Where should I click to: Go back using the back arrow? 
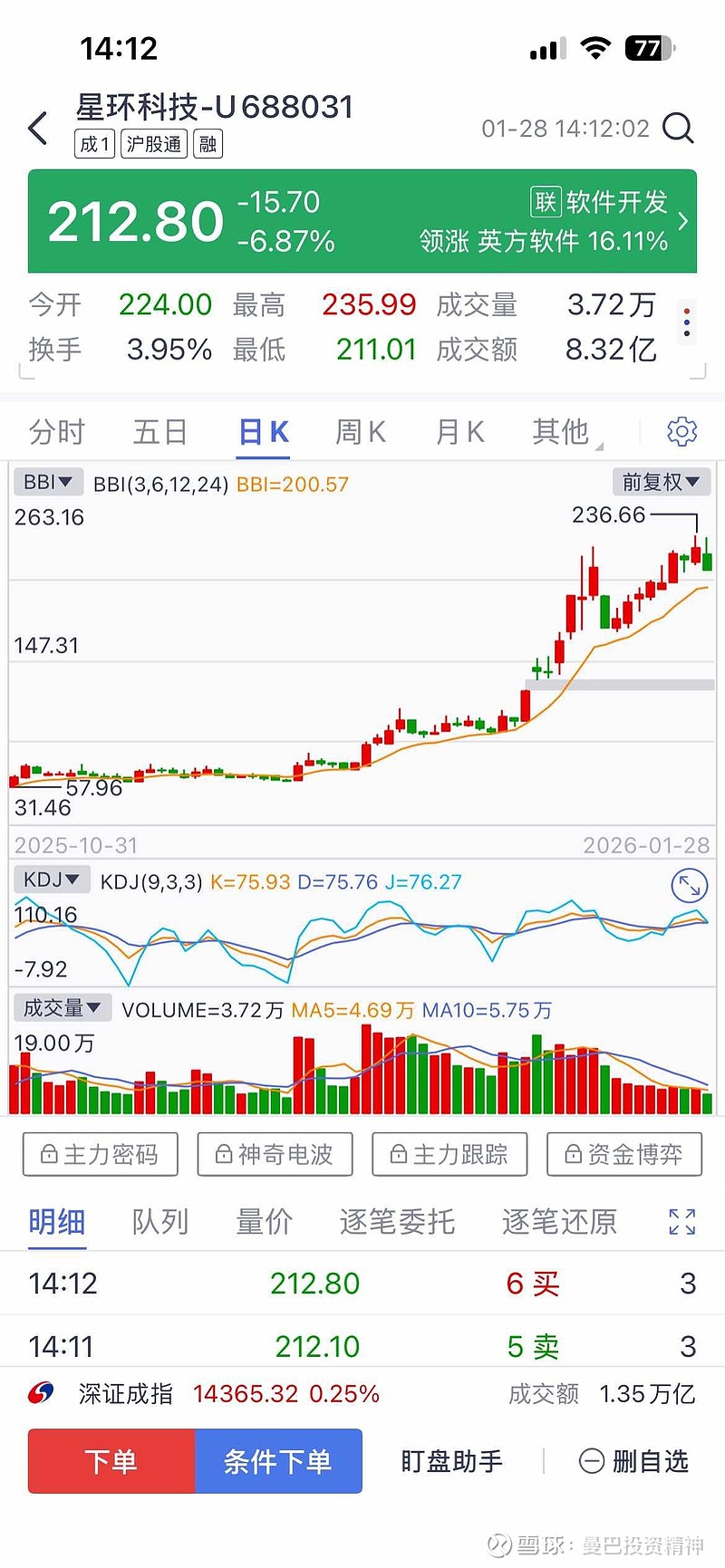[x=36, y=129]
